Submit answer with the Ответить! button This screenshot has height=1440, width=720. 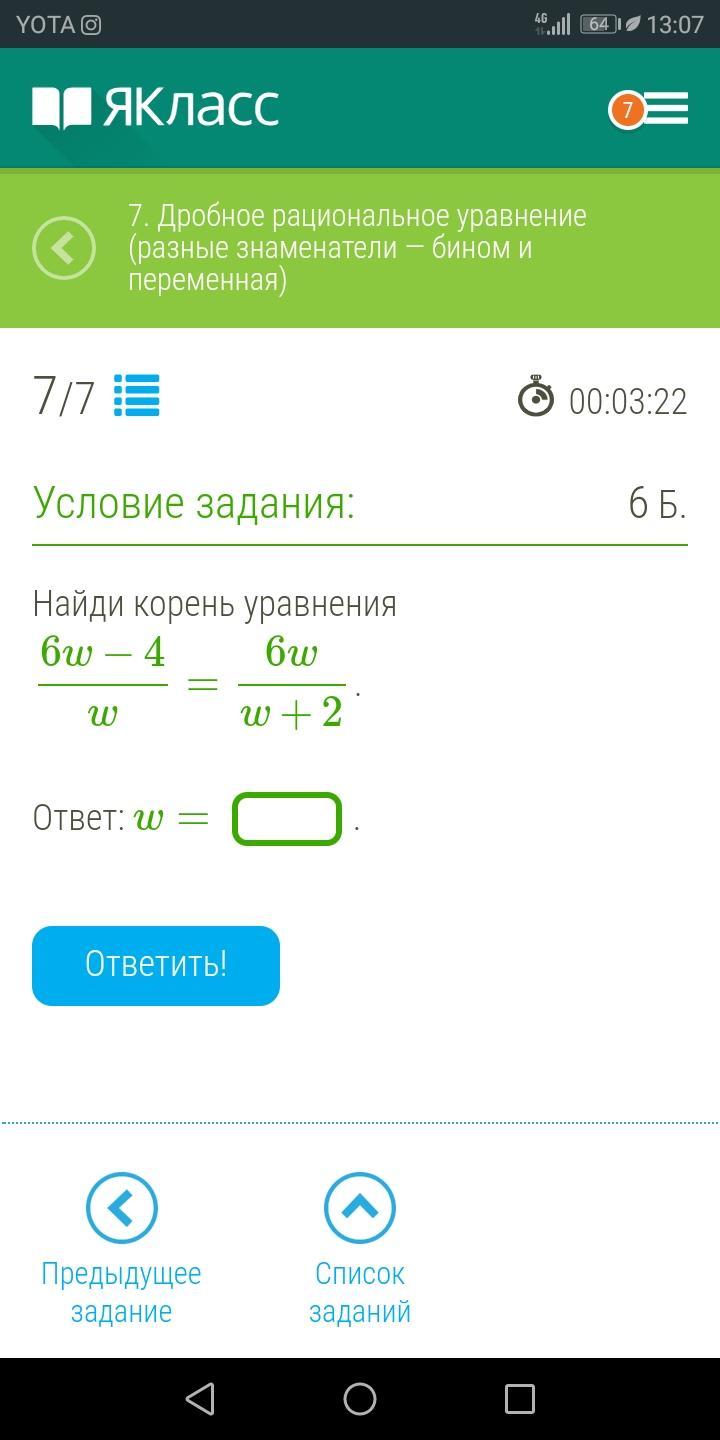(156, 966)
